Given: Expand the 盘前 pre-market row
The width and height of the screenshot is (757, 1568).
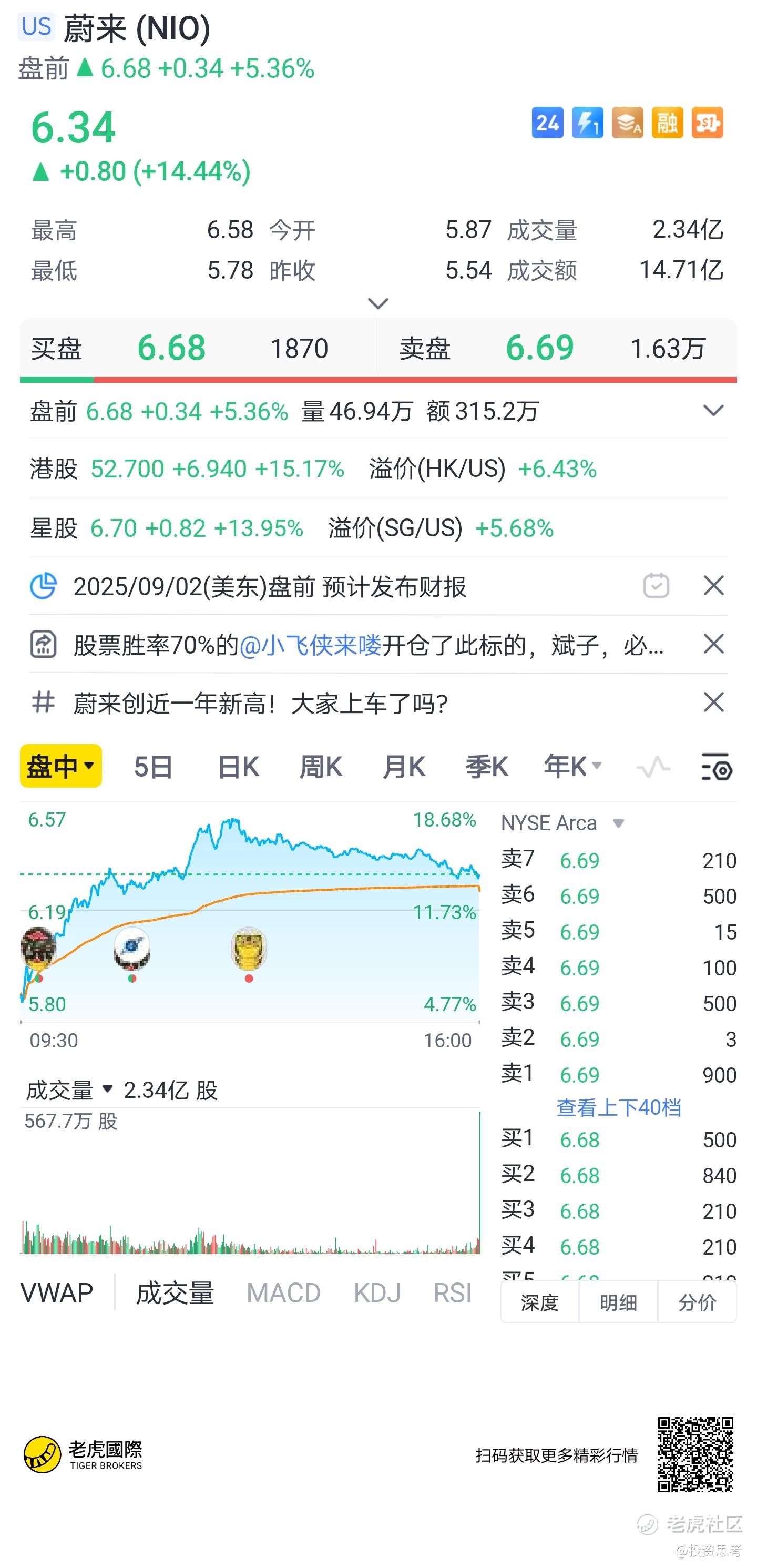Looking at the screenshot, I should tap(712, 411).
